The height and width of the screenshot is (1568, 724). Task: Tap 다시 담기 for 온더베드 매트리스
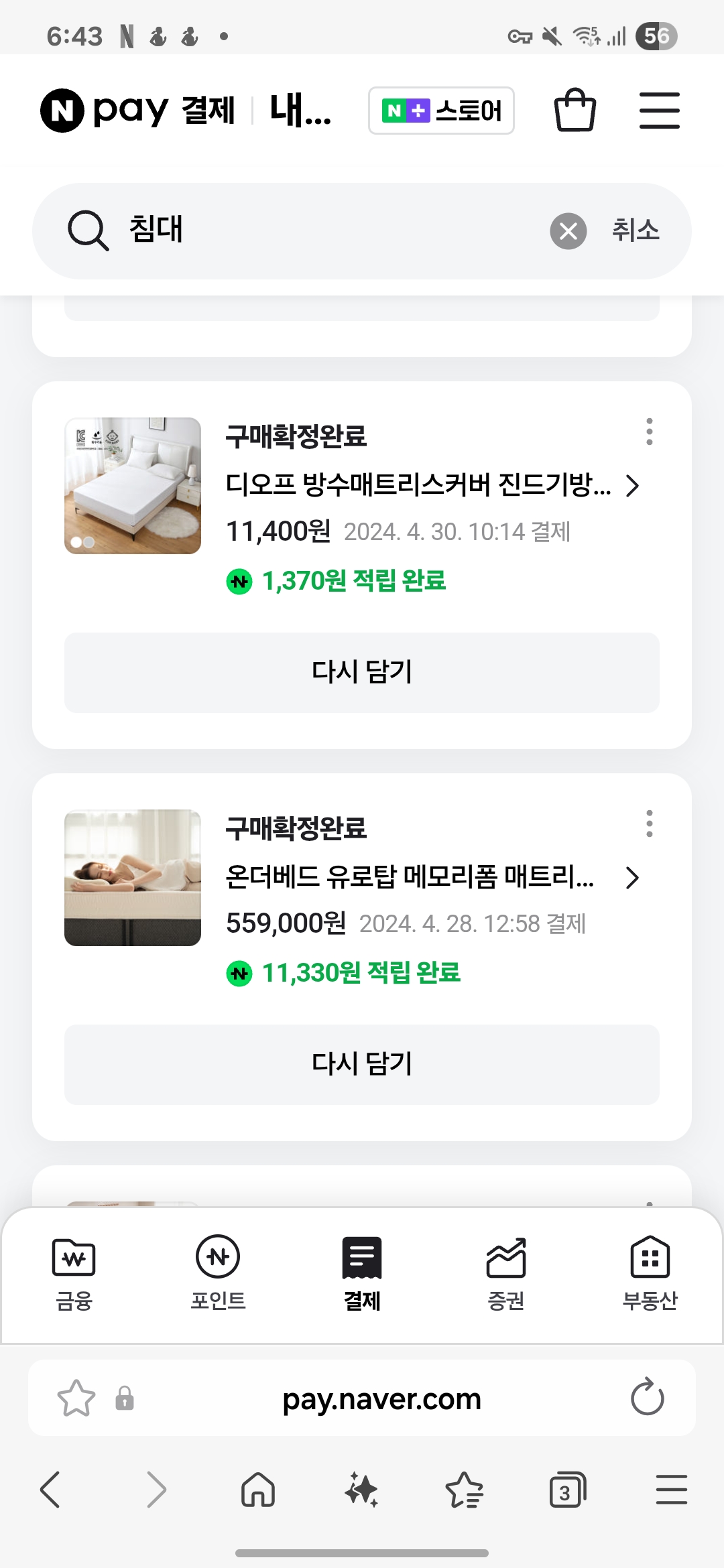point(362,1064)
